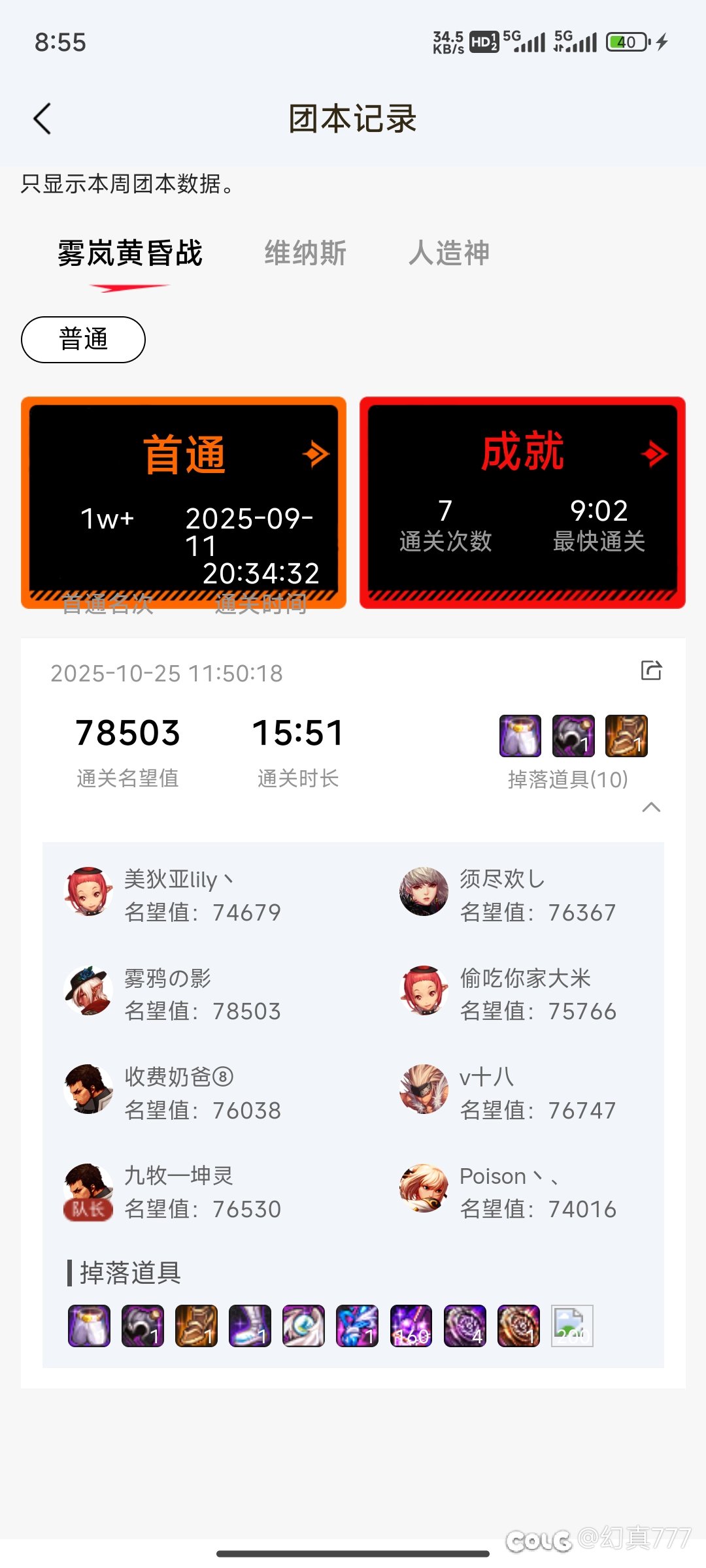
Task: Open the golden scroll item with 160 count
Action: click(x=411, y=1326)
